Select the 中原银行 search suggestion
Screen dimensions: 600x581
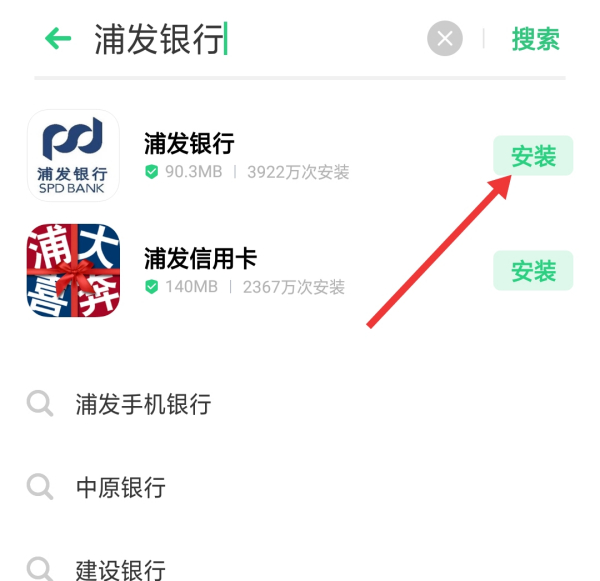point(120,488)
